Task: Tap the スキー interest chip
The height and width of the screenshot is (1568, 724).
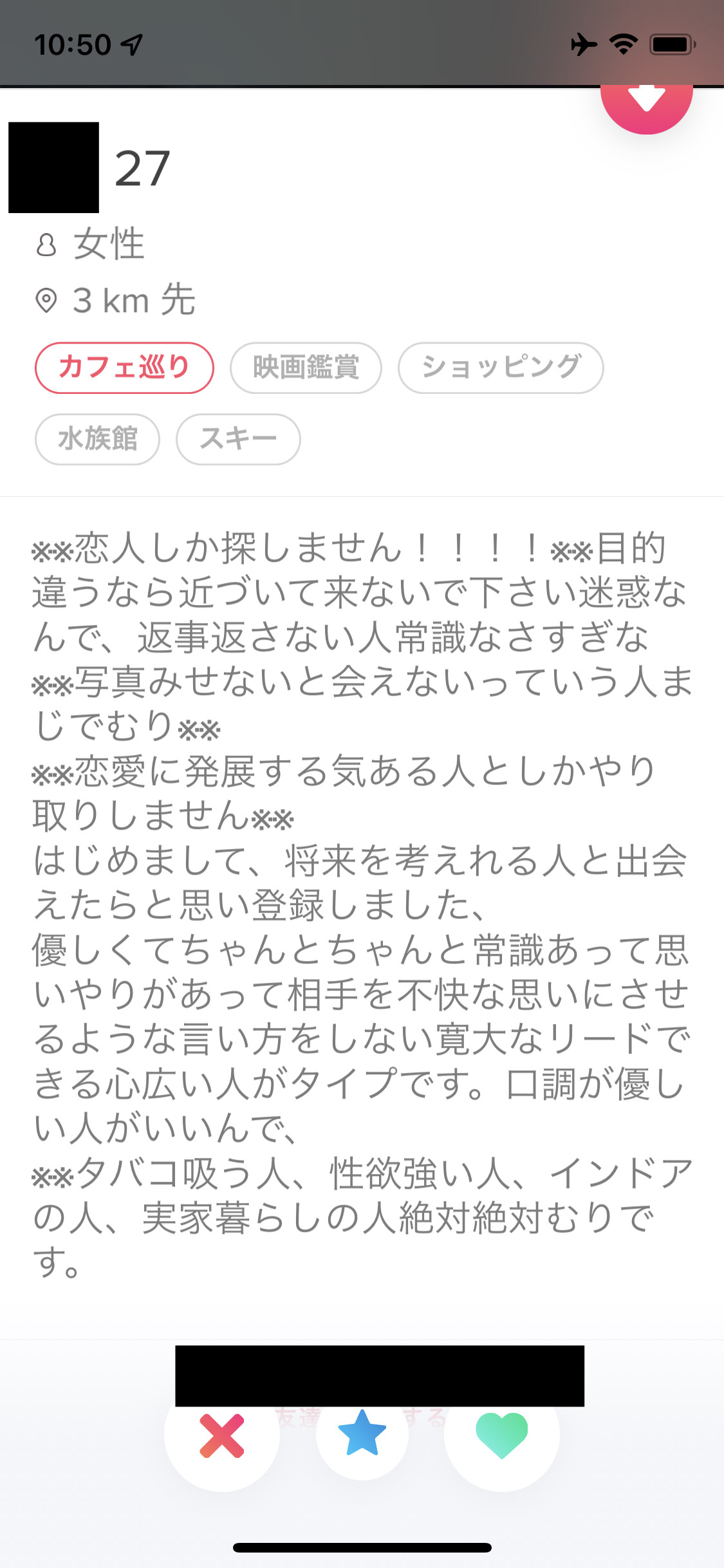Action: tap(238, 439)
